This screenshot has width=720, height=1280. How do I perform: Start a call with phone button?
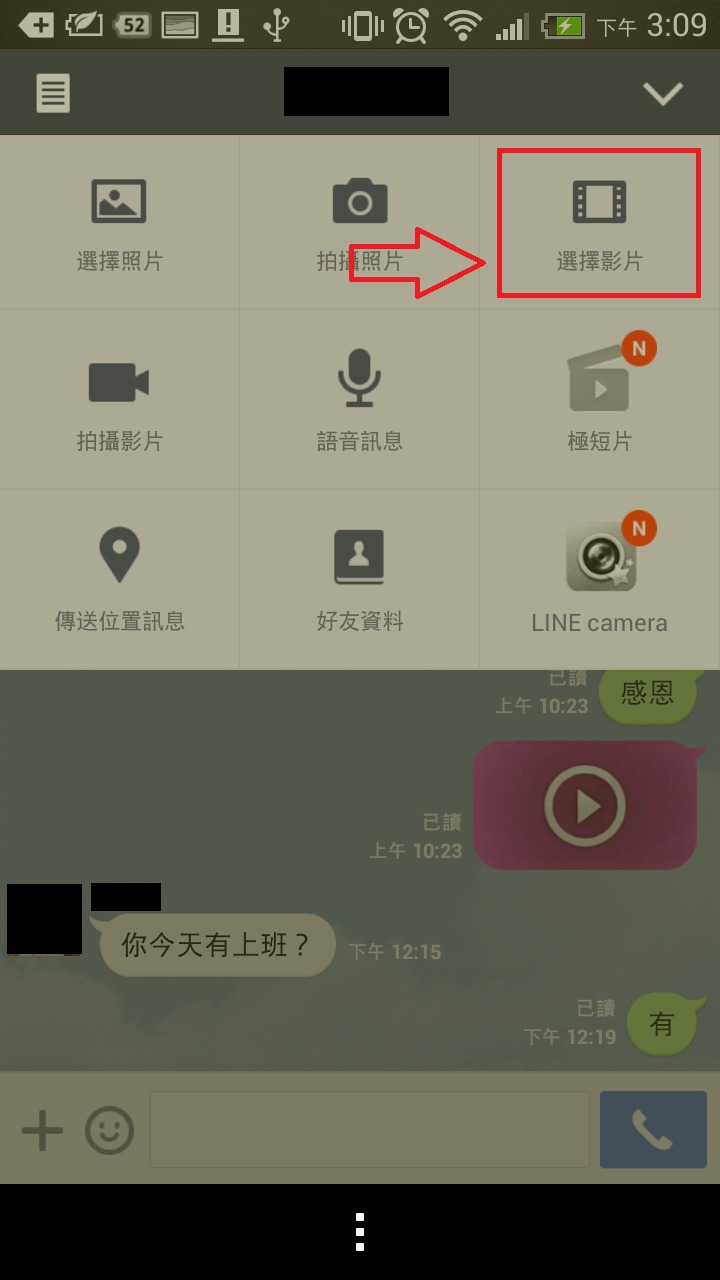point(652,1130)
